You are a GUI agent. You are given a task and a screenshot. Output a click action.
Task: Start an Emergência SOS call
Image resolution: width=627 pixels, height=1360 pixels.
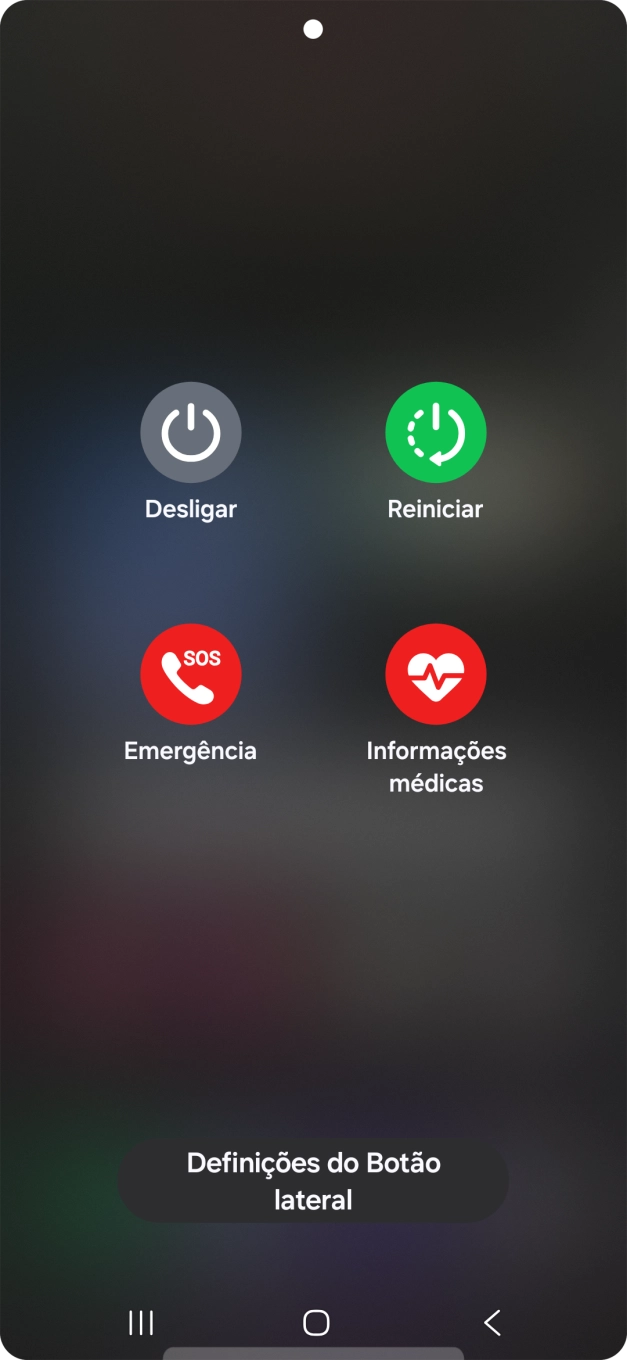click(190, 675)
